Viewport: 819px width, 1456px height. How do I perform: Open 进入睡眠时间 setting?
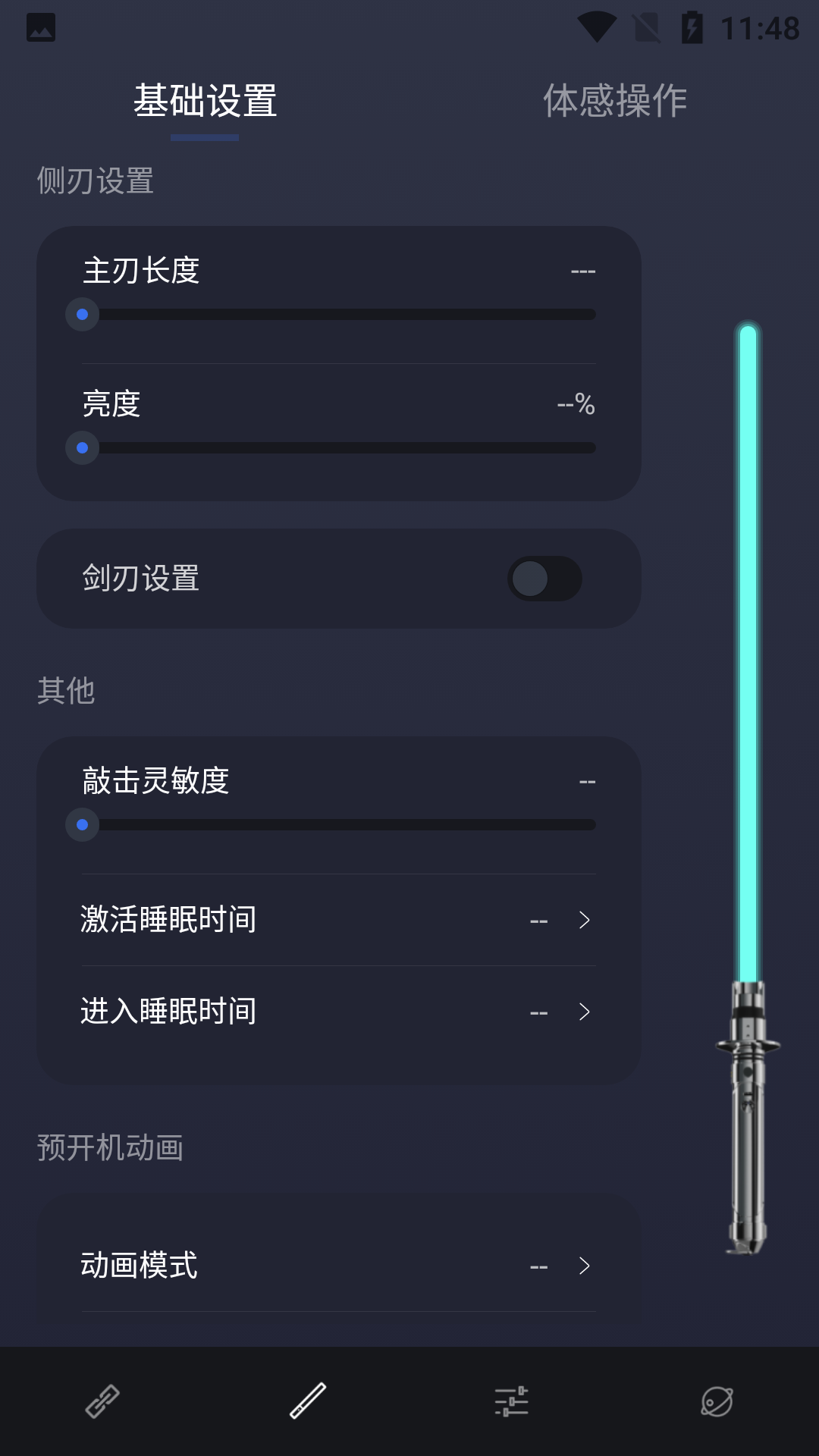[x=338, y=1012]
